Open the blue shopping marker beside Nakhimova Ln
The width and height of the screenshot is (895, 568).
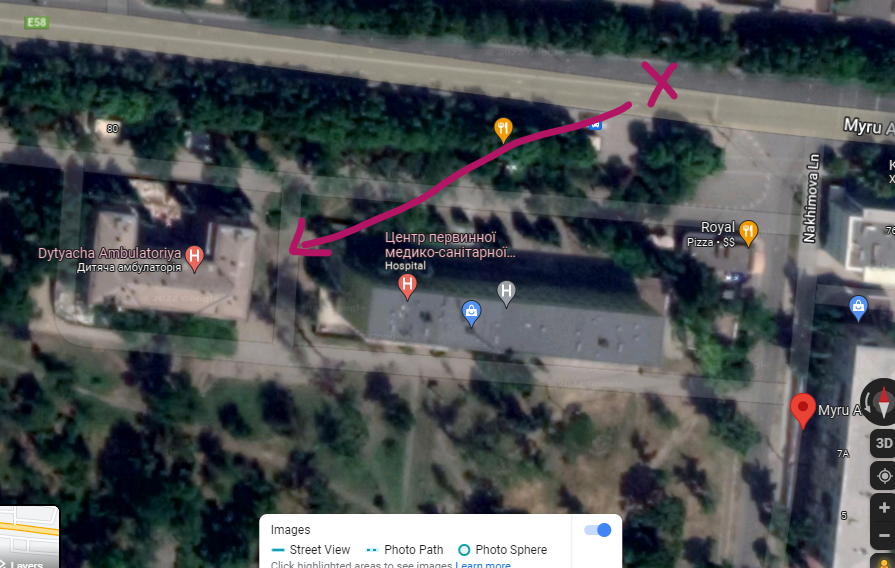pyautogui.click(x=858, y=307)
